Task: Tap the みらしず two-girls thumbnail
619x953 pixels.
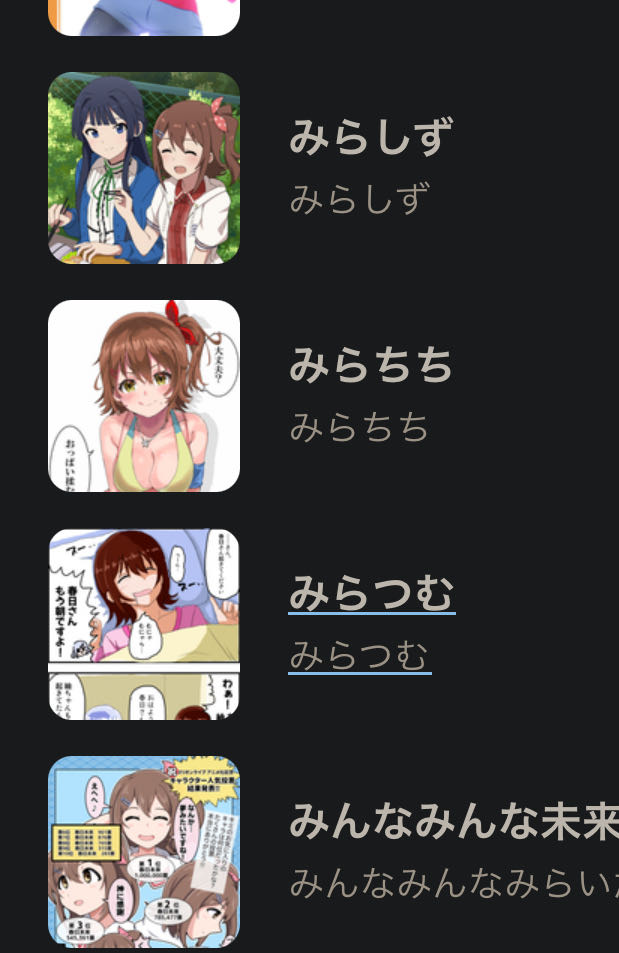Action: [144, 168]
